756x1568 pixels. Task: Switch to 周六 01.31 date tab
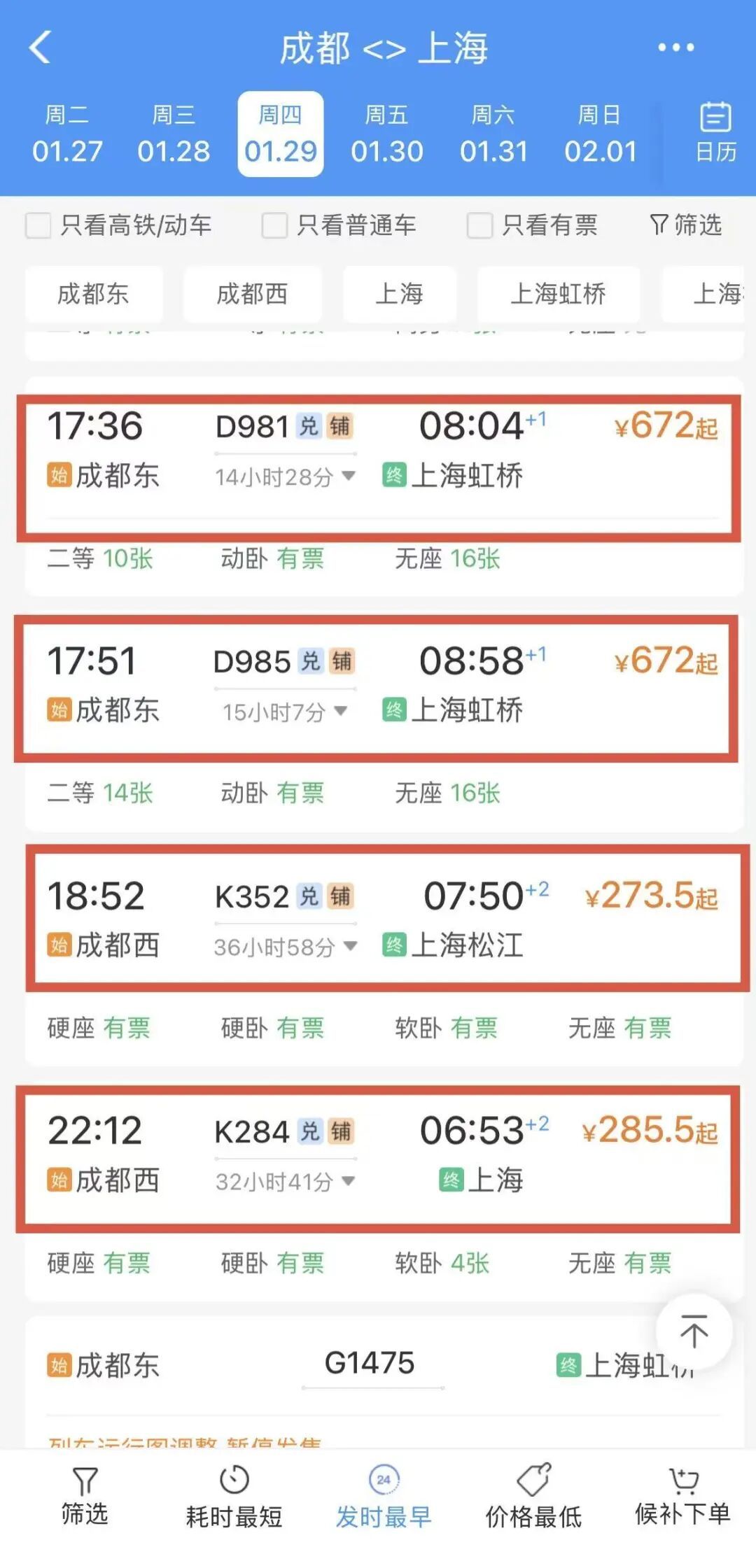point(494,133)
